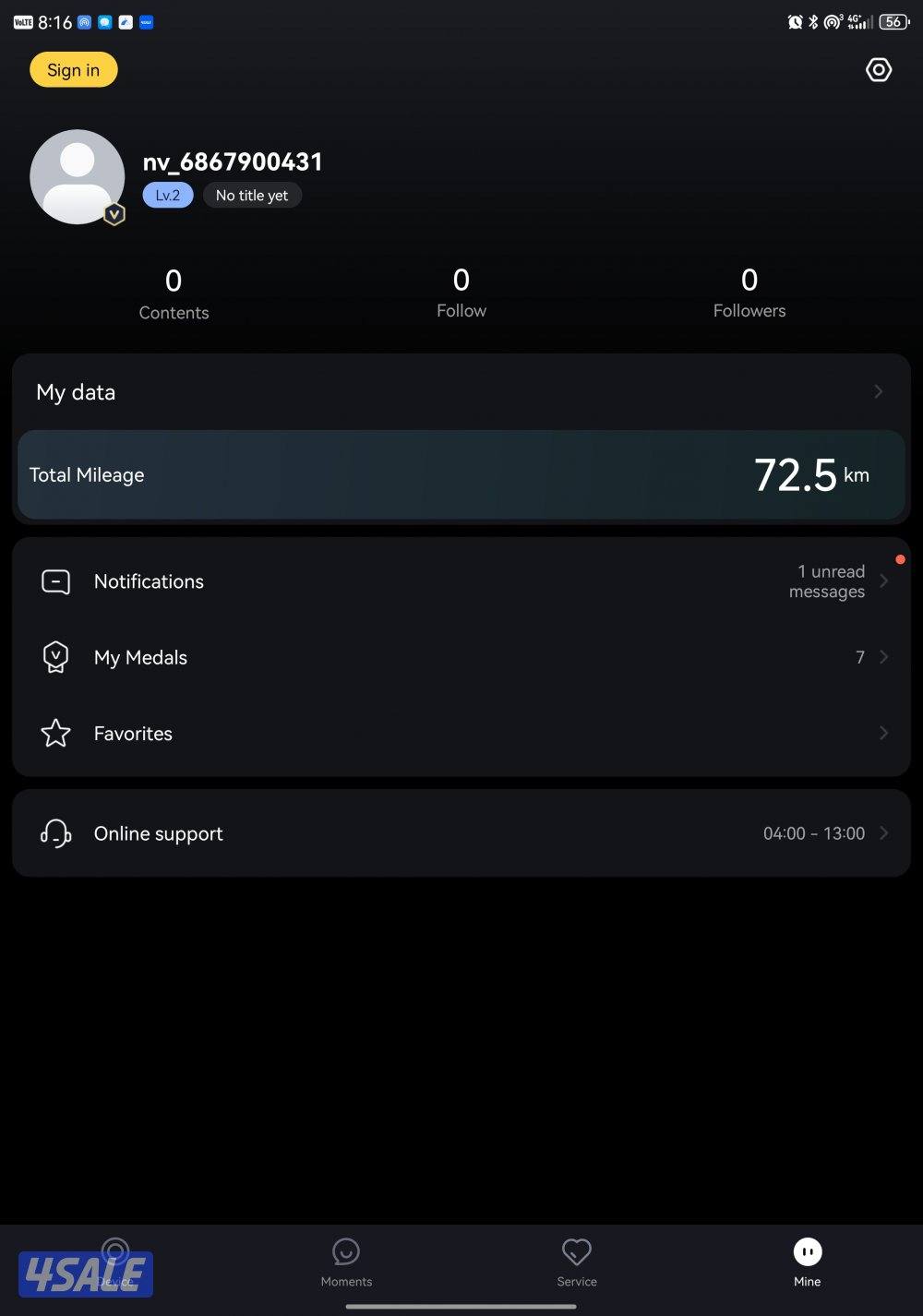This screenshot has width=923, height=1316.
Task: Open the Lv.2 level badge
Action: pos(167,196)
